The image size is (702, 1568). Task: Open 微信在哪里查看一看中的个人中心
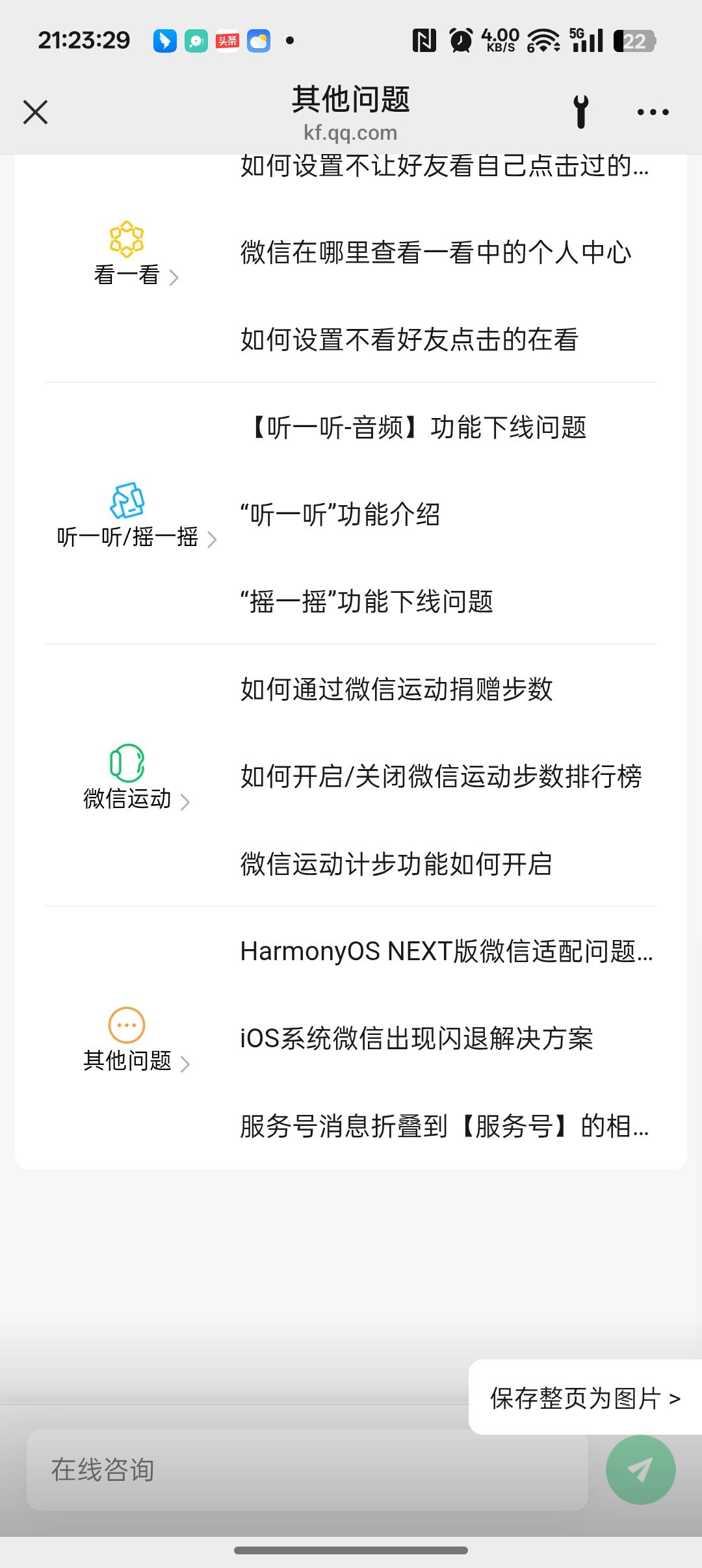coord(435,252)
